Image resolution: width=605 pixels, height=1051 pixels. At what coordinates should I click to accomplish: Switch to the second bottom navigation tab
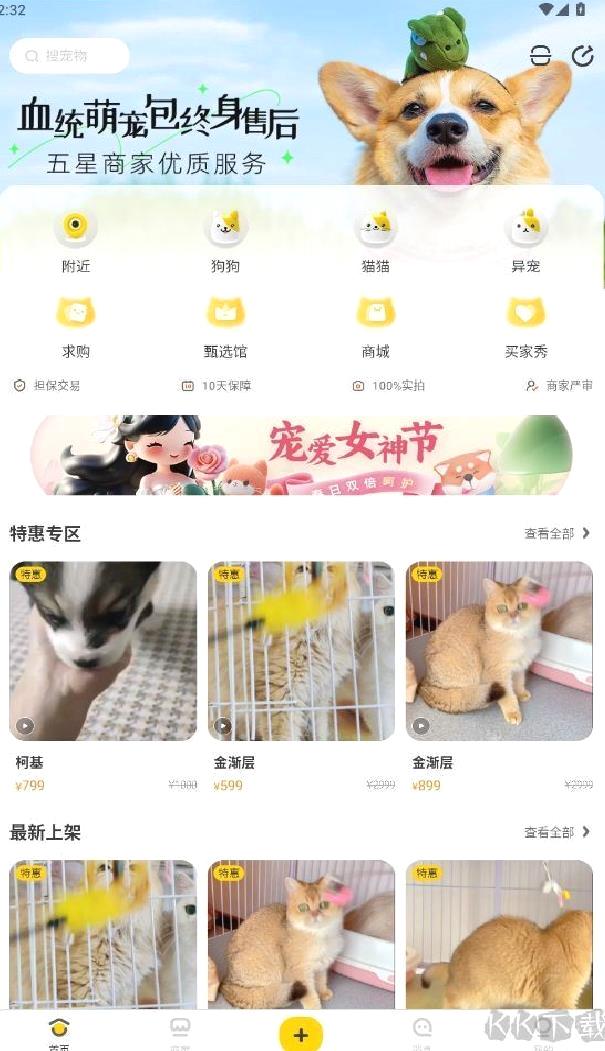(181, 1031)
